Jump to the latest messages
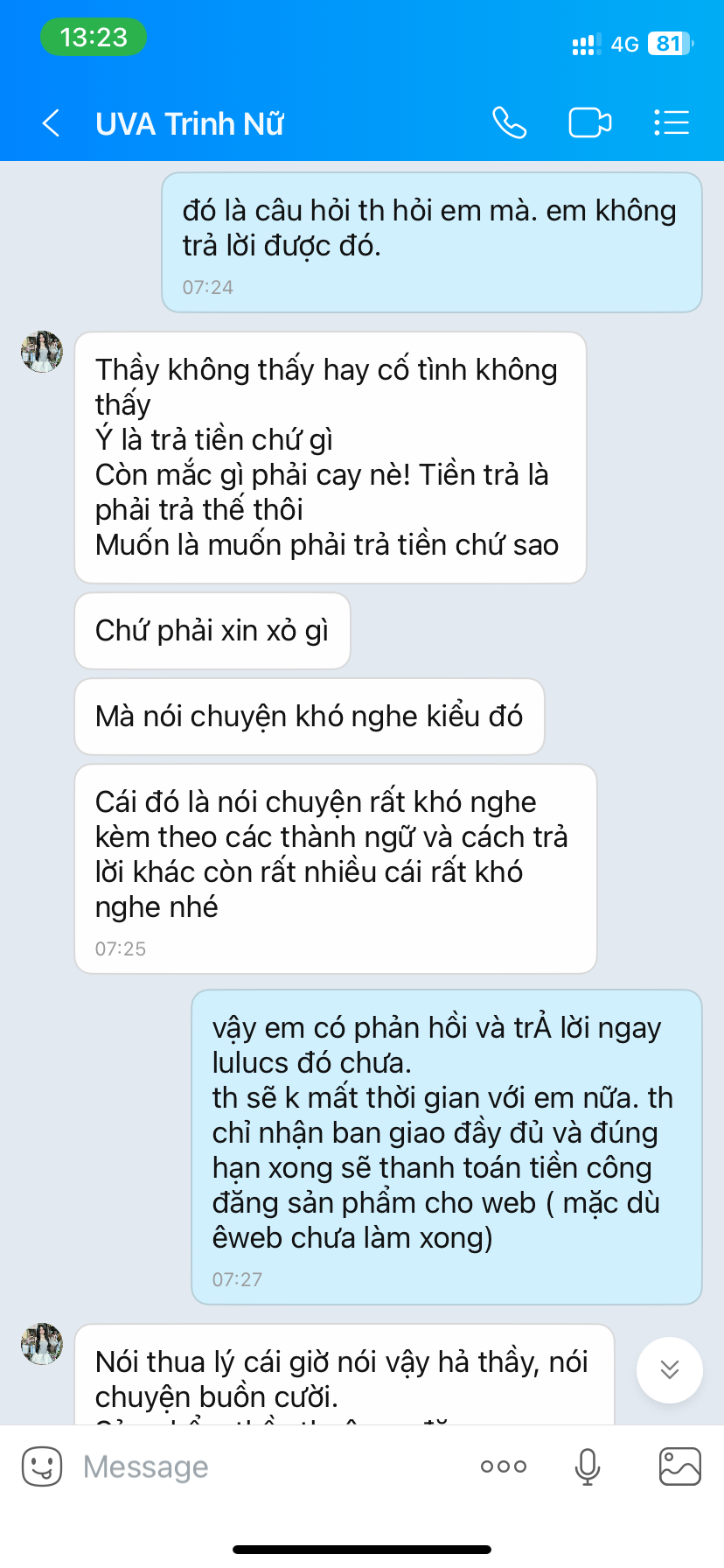 [x=670, y=1370]
